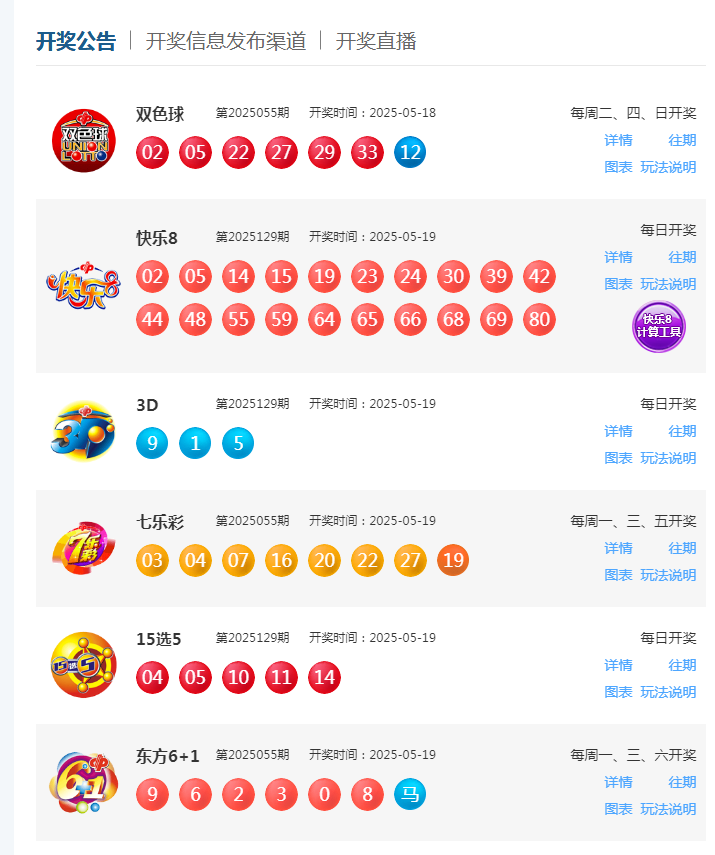Switch to the 开奖直播 tab
Image resolution: width=715 pixels, height=855 pixels.
376,41
